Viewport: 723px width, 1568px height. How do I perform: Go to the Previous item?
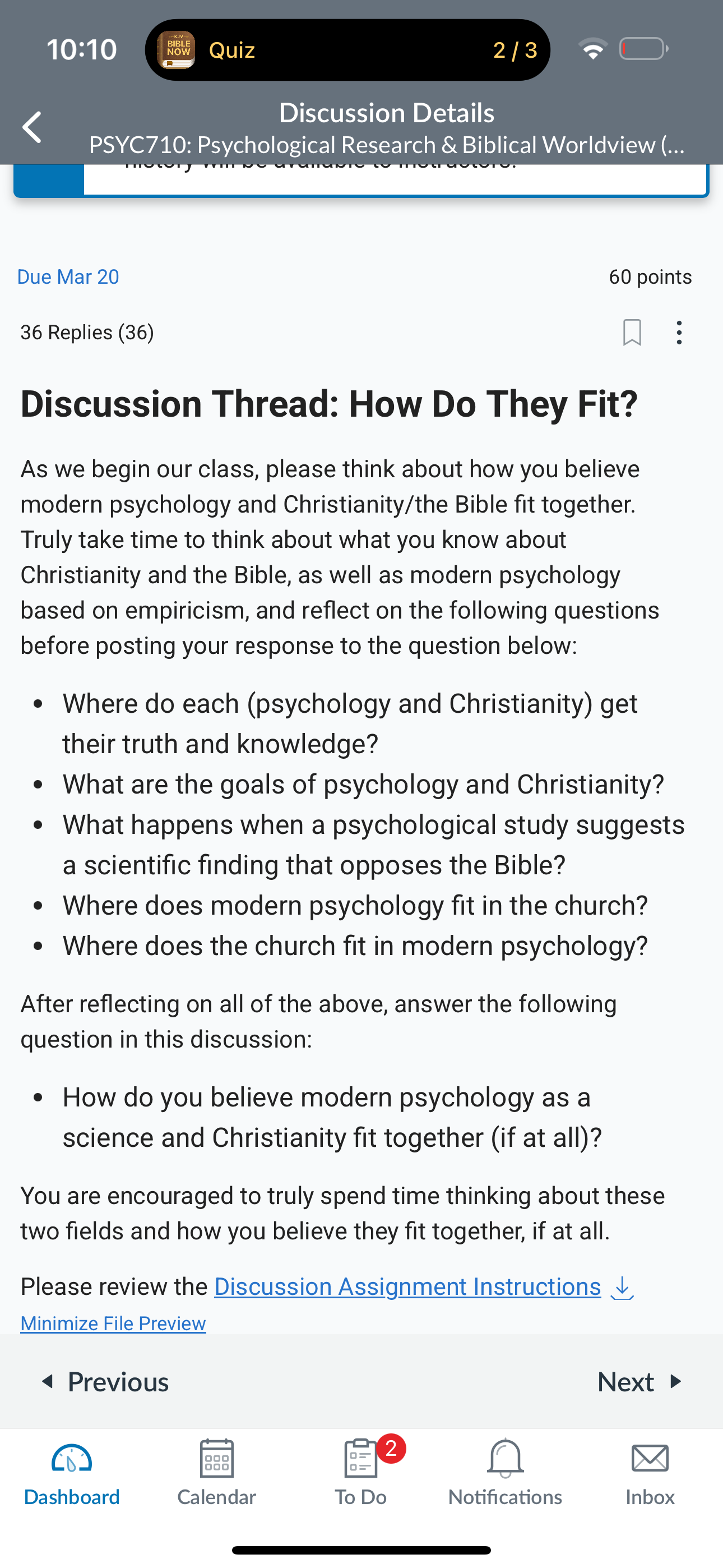click(105, 1381)
